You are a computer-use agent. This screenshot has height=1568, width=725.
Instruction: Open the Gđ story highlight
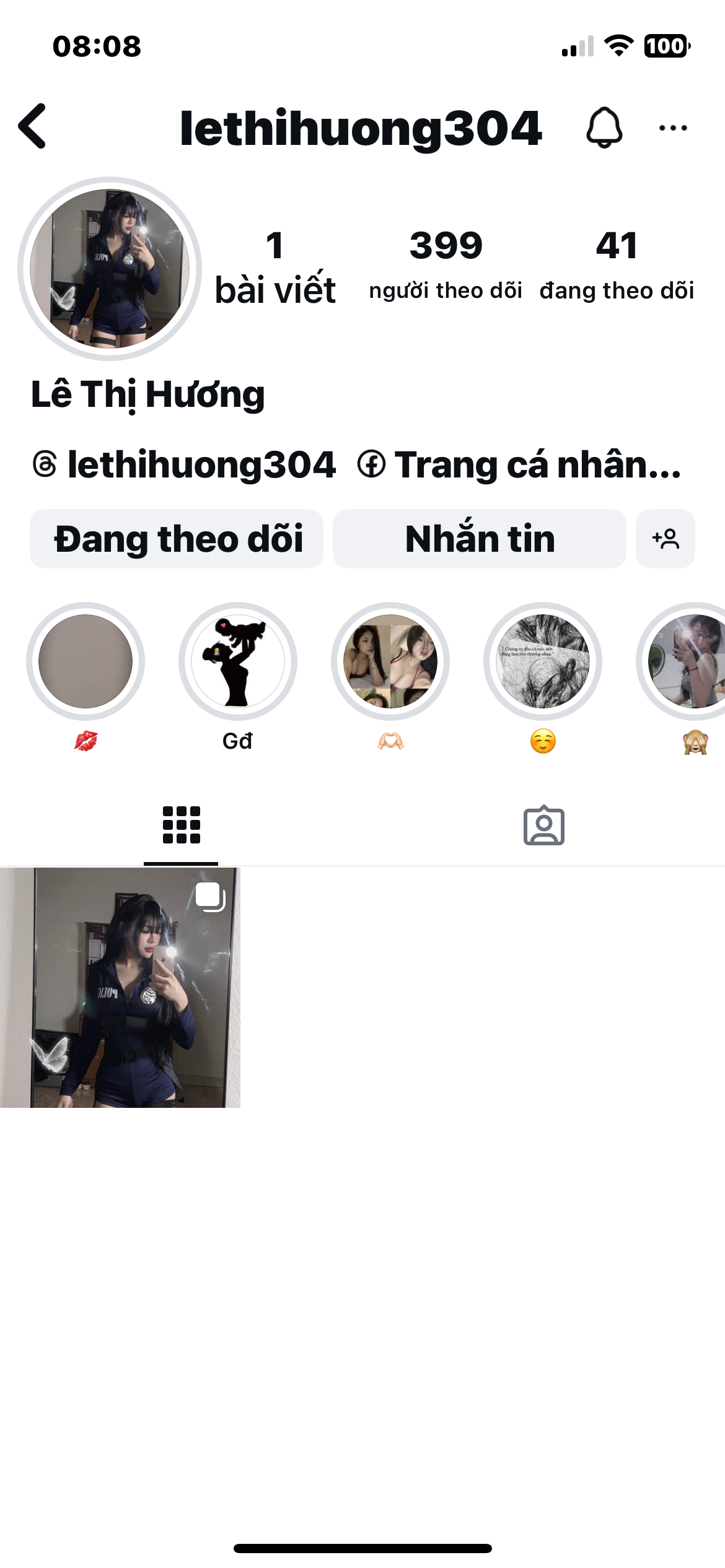coord(238,661)
